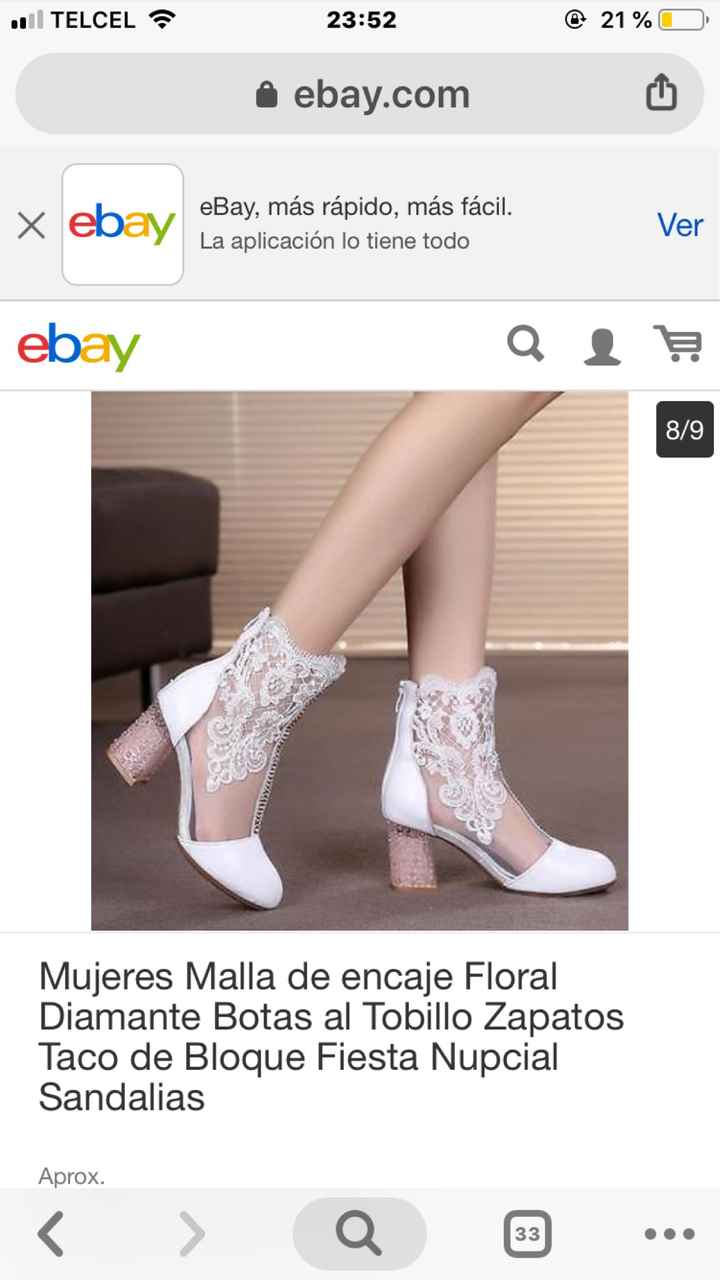Open the account profile icon
Image resolution: width=720 pixels, height=1280 pixels.
pos(602,344)
